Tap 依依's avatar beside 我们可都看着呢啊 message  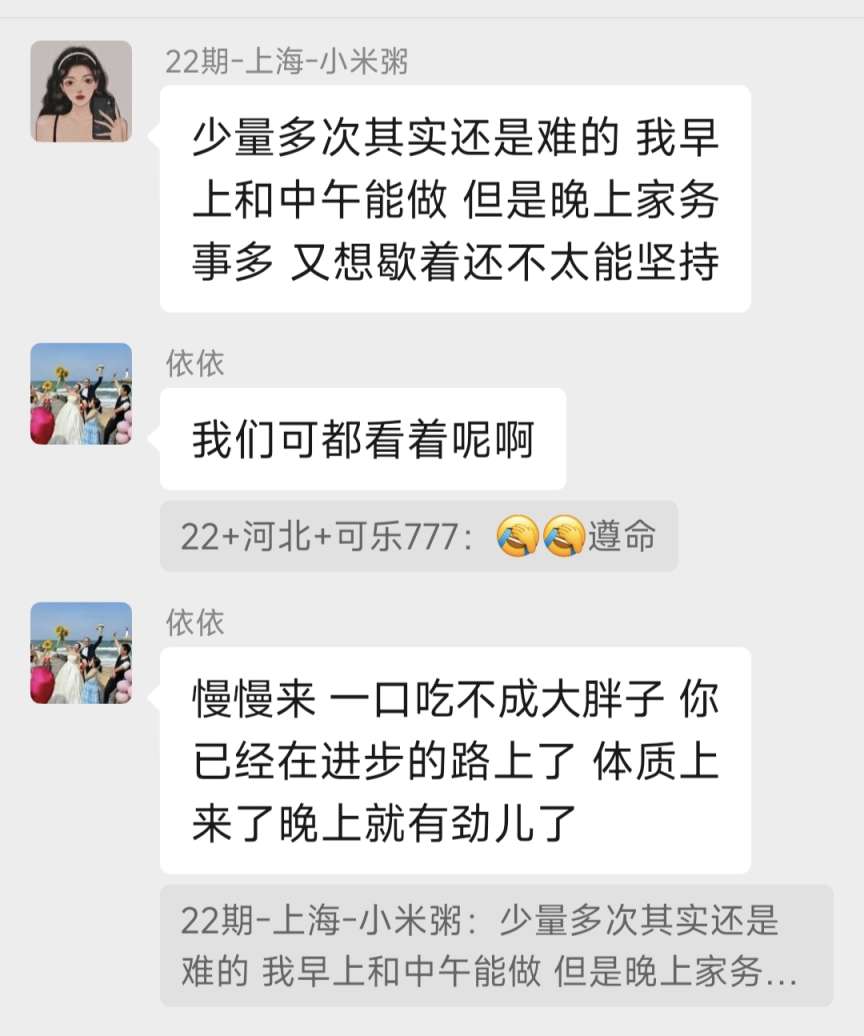(81, 394)
